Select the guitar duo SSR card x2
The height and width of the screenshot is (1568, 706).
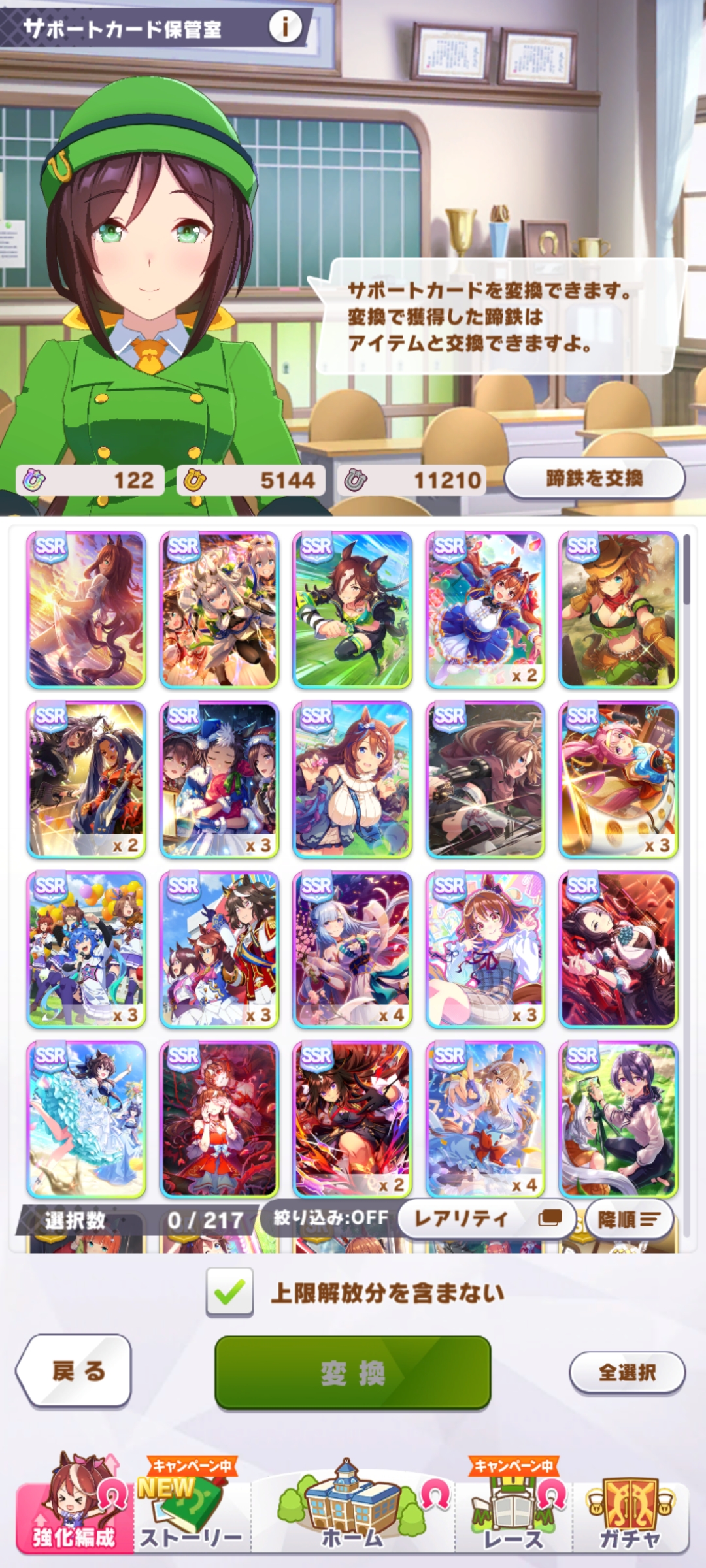tap(86, 779)
